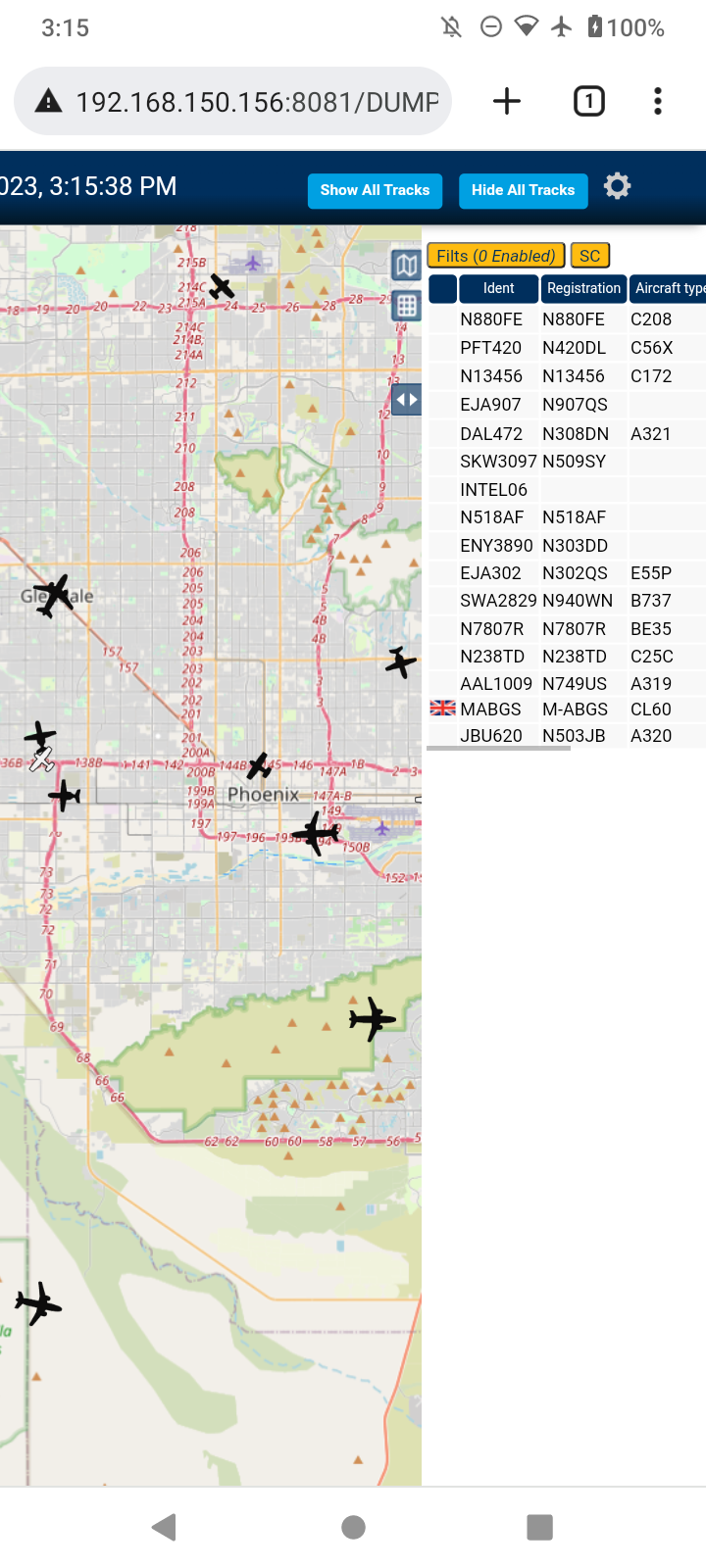Image resolution: width=706 pixels, height=1568 pixels.
Task: Sort by the Aircraft type column
Action: click(x=668, y=288)
